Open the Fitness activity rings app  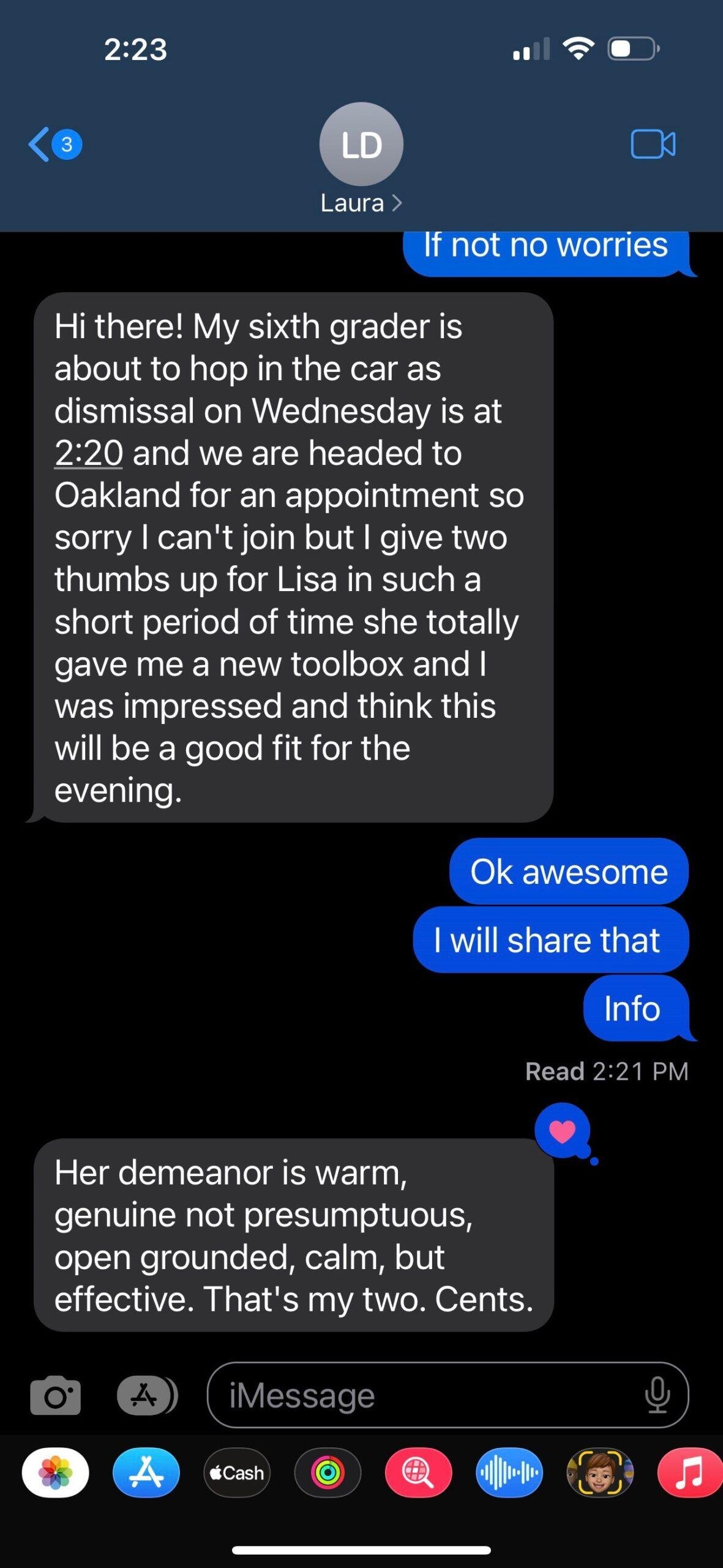pos(328,1472)
